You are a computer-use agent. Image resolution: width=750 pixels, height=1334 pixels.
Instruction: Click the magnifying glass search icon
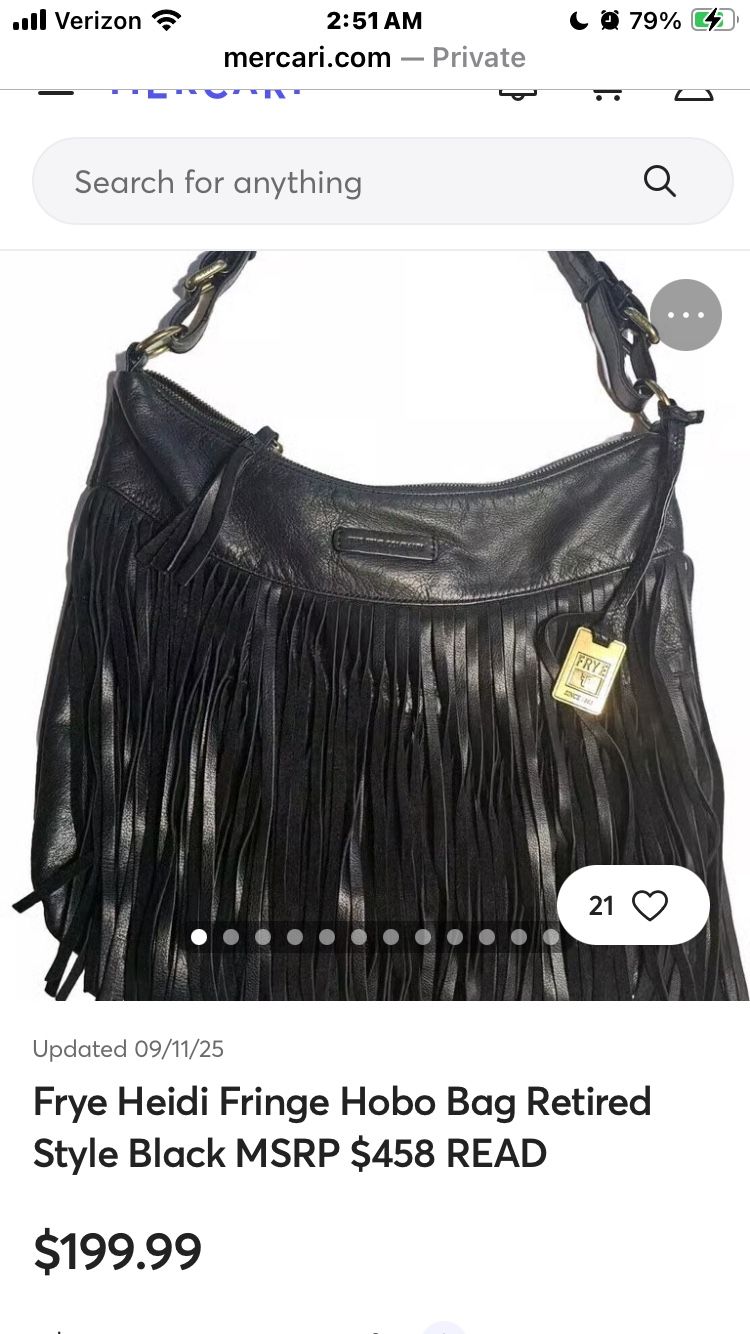coord(658,181)
